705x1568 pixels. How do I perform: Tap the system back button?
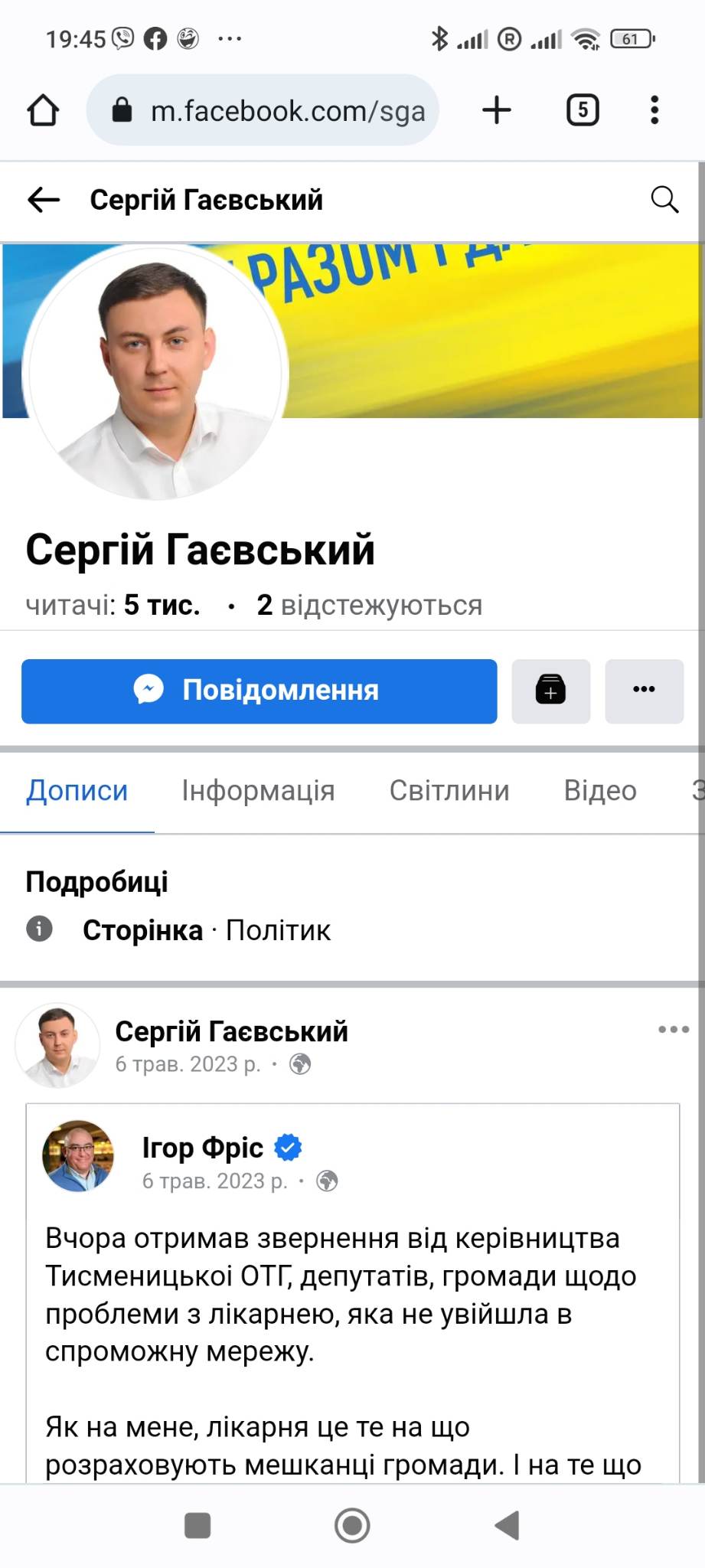507,1525
